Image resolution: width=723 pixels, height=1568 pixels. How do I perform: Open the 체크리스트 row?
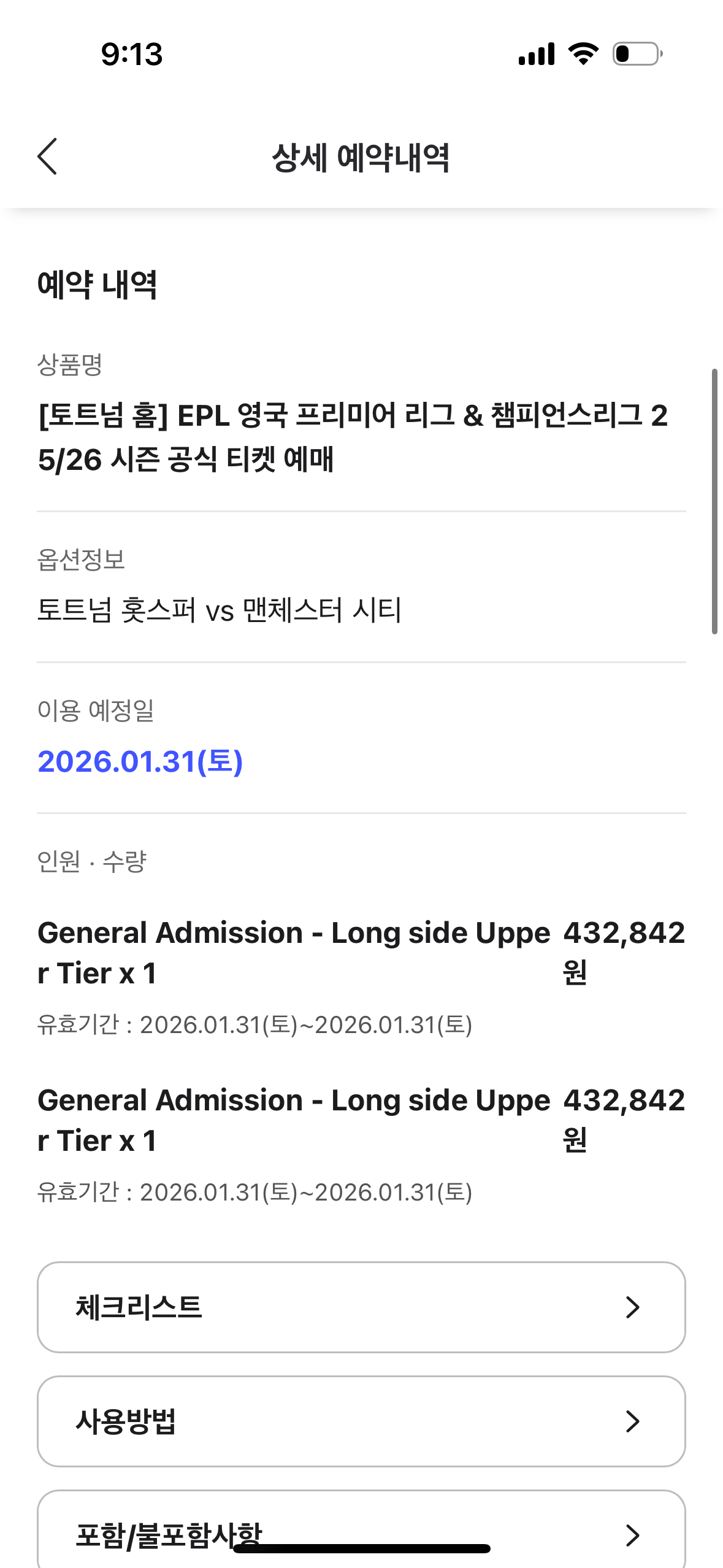pyautogui.click(x=361, y=1307)
